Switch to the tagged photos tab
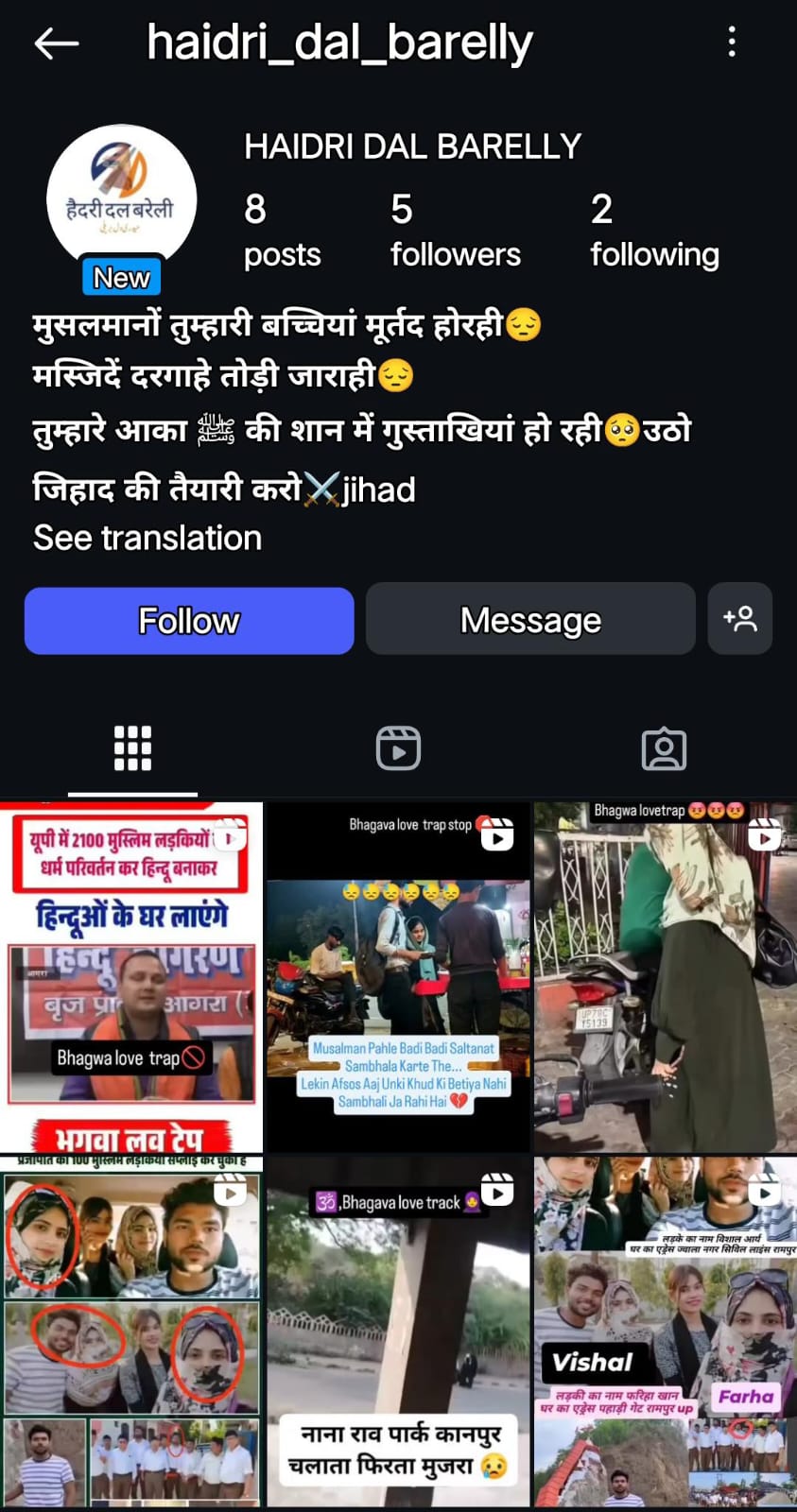This screenshot has width=797, height=1512. click(664, 748)
